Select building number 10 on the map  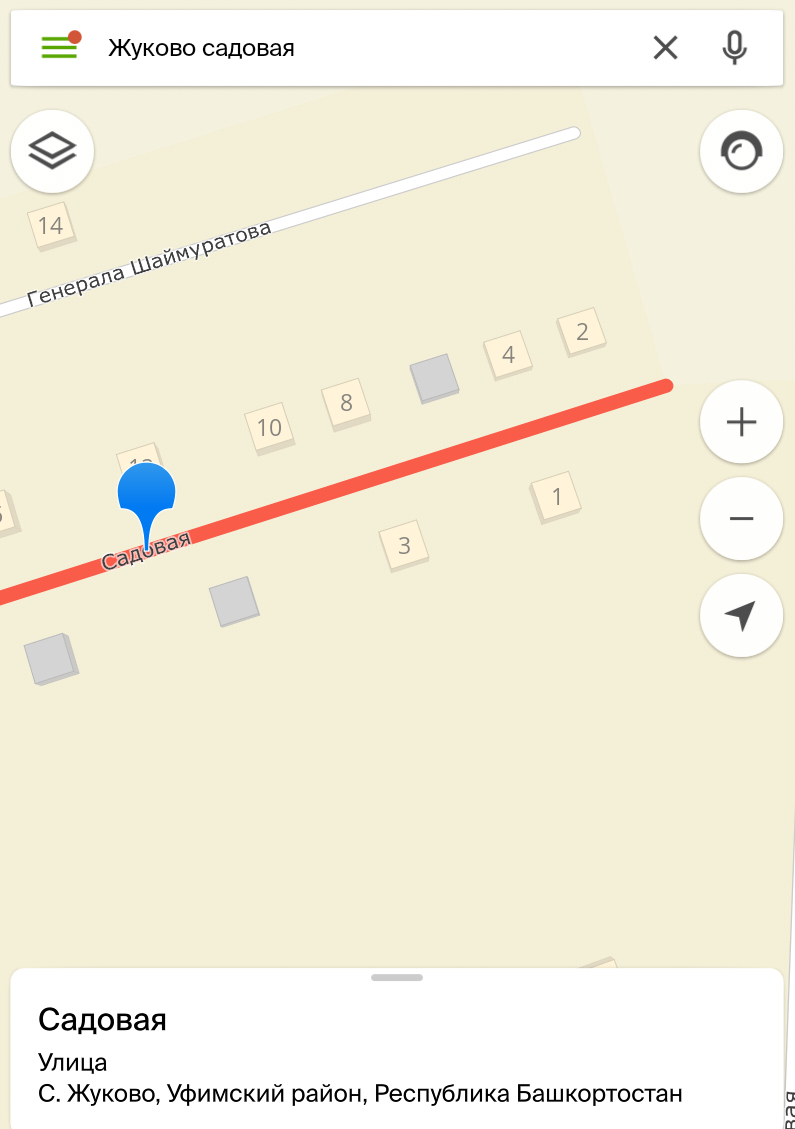268,428
